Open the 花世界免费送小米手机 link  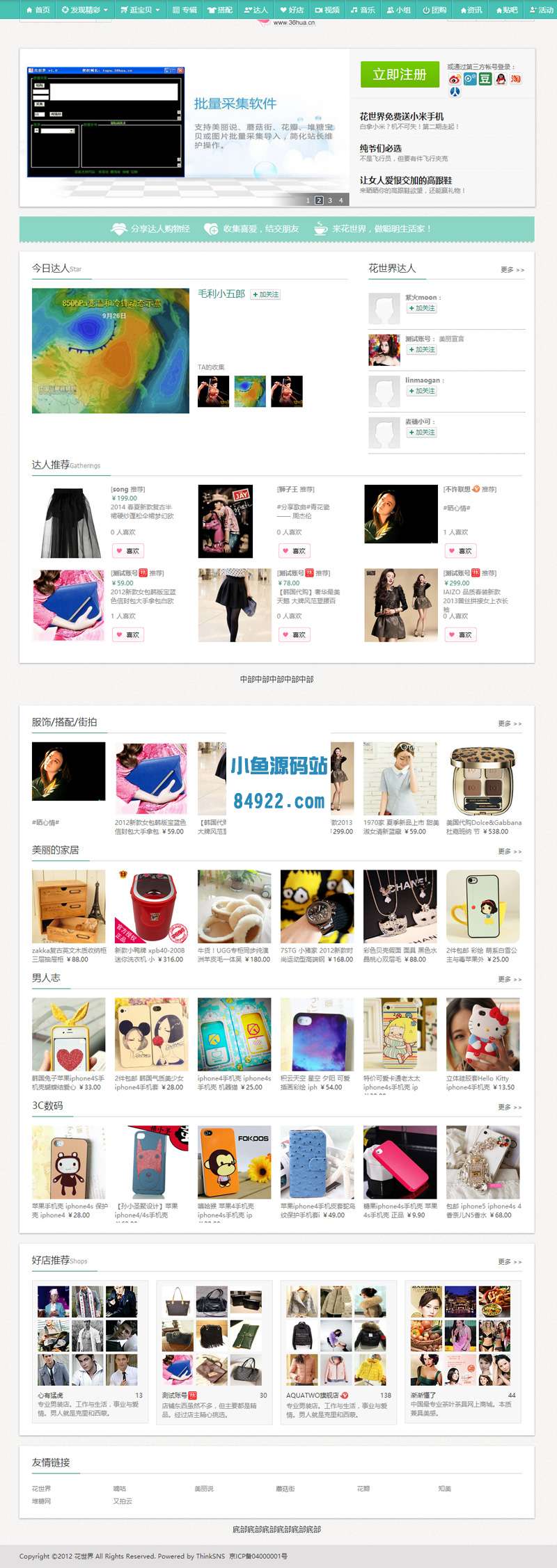click(x=401, y=116)
